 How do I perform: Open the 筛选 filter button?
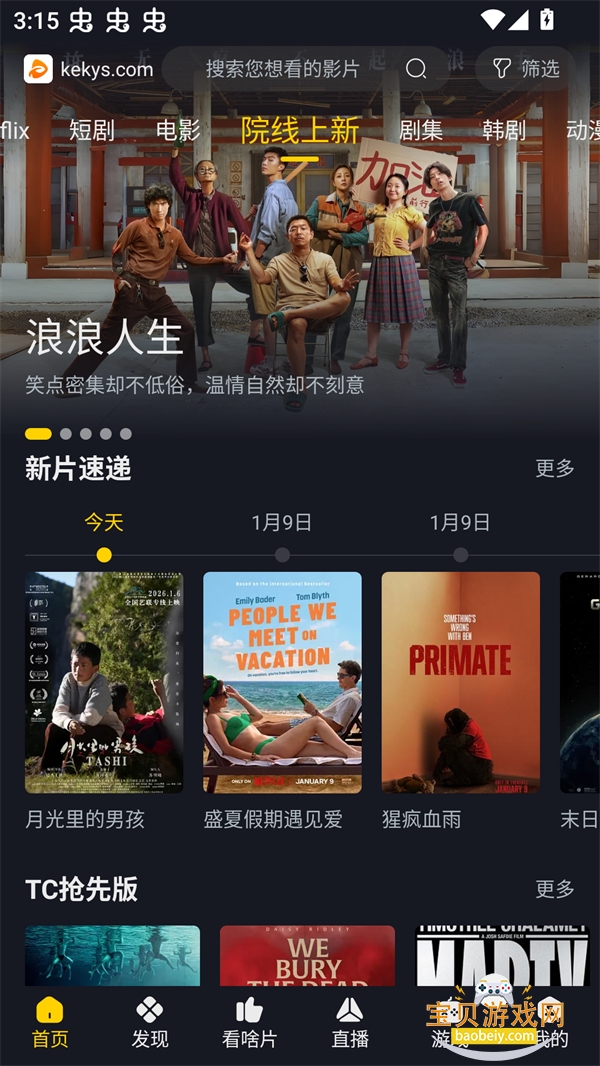pyautogui.click(x=526, y=69)
